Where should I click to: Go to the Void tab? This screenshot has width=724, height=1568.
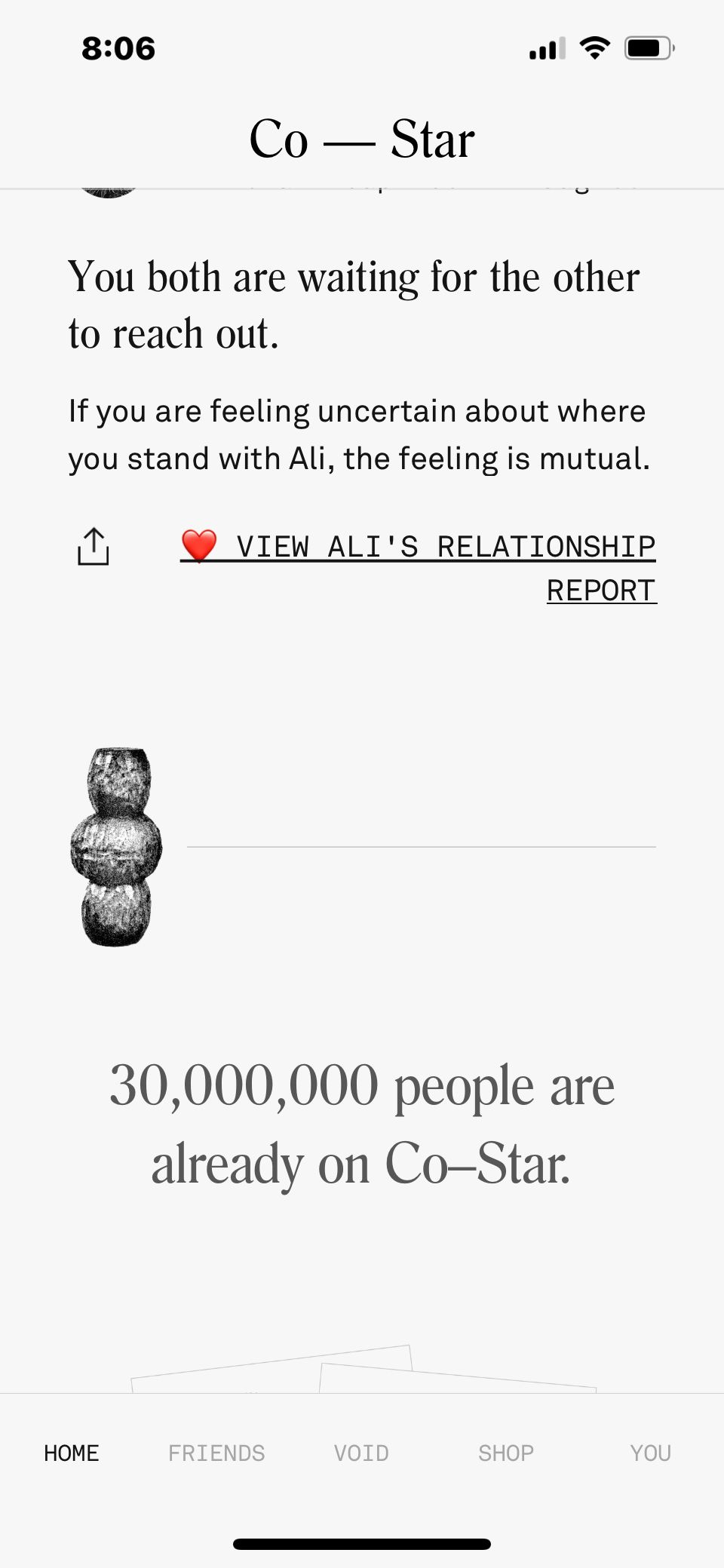pyautogui.click(x=361, y=1453)
